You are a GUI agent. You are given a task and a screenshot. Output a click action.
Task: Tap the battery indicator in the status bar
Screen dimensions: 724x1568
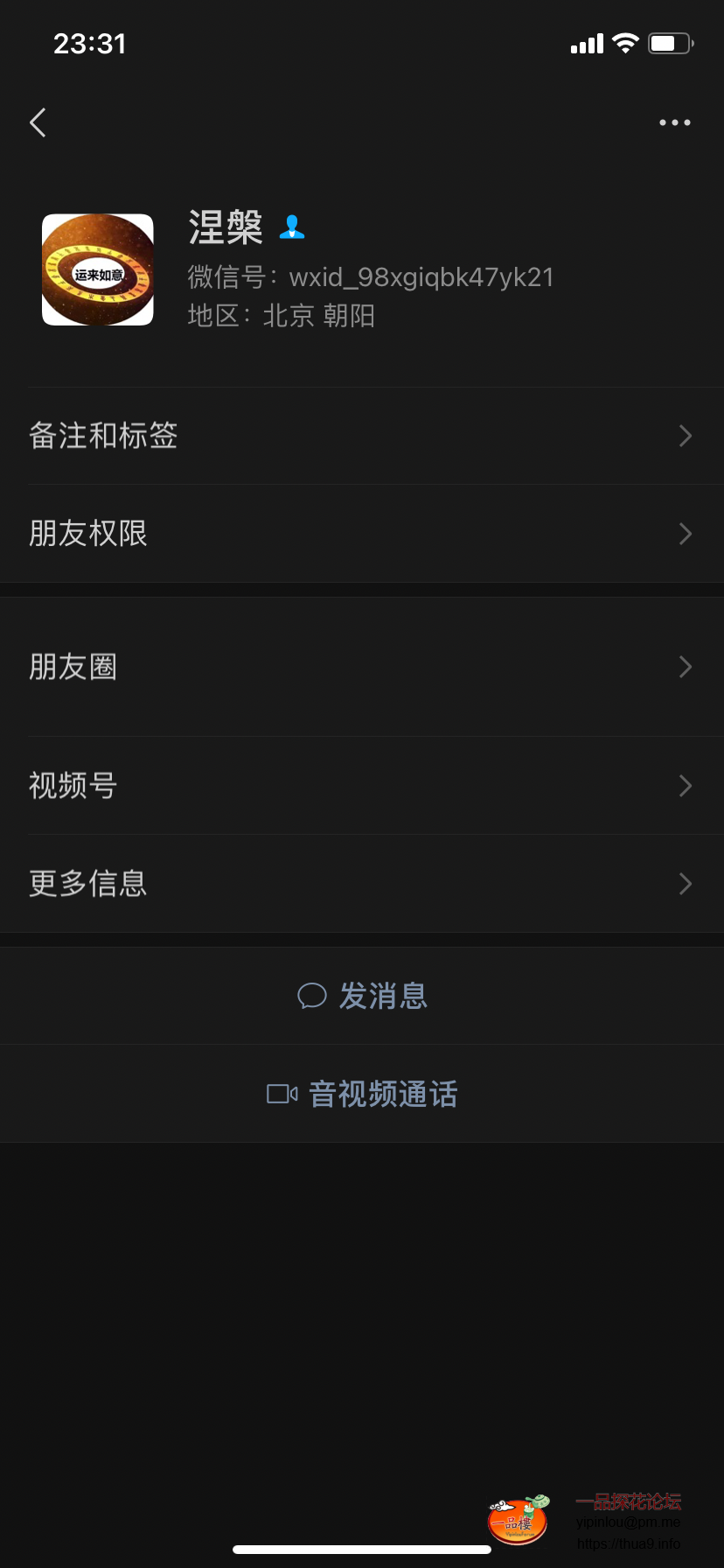(x=670, y=43)
